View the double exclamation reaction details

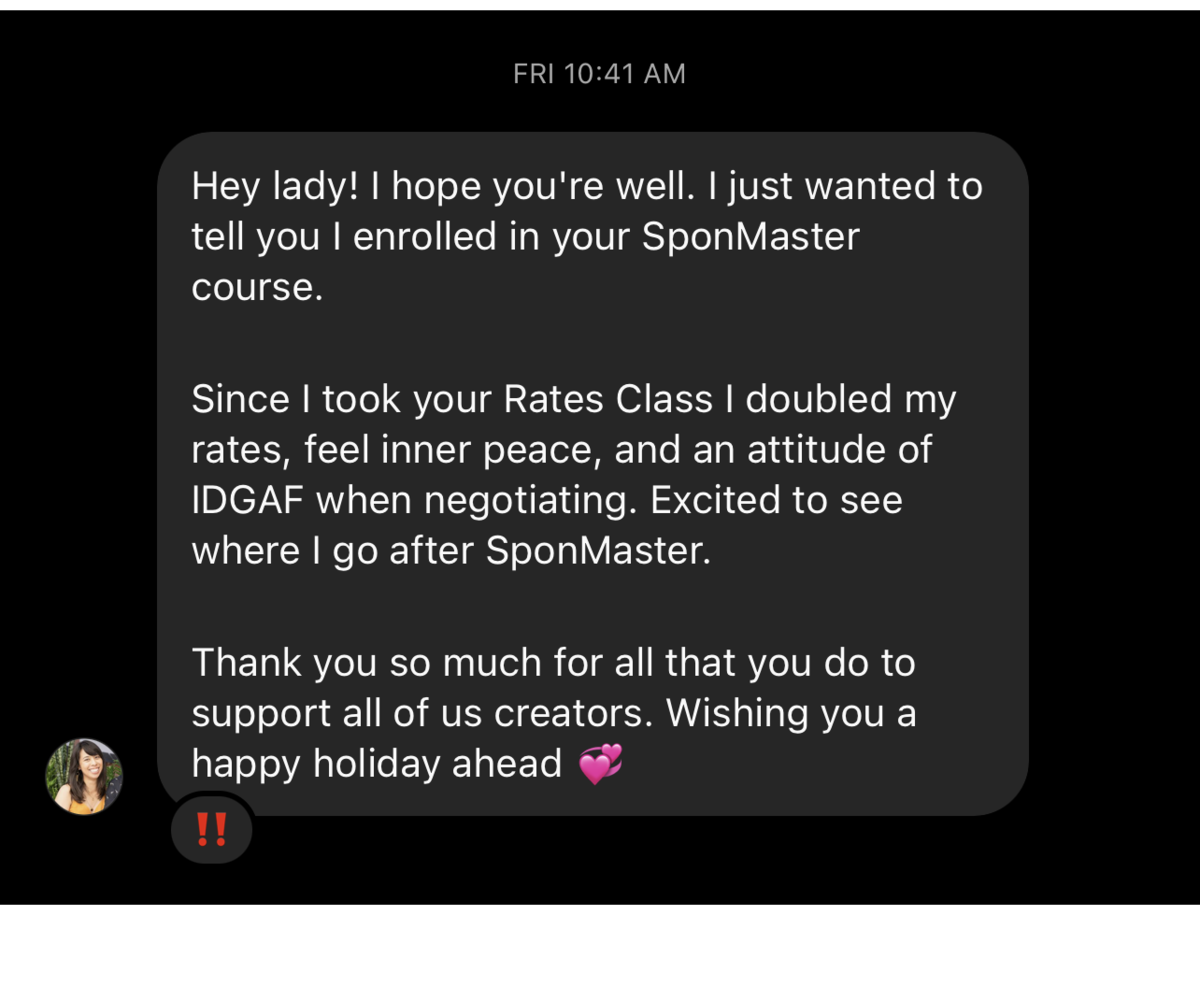211,829
